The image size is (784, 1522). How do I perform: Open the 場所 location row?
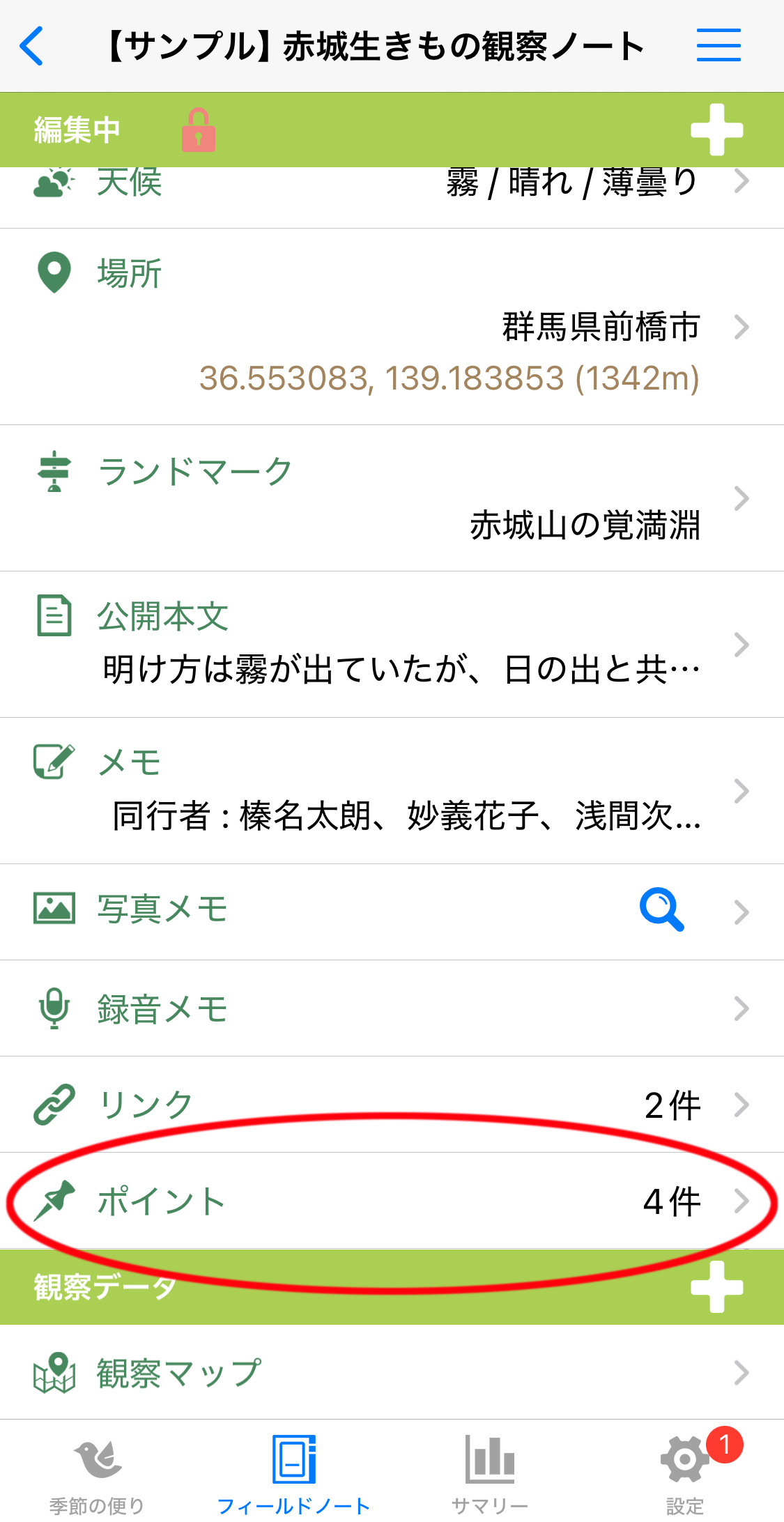pos(392,326)
